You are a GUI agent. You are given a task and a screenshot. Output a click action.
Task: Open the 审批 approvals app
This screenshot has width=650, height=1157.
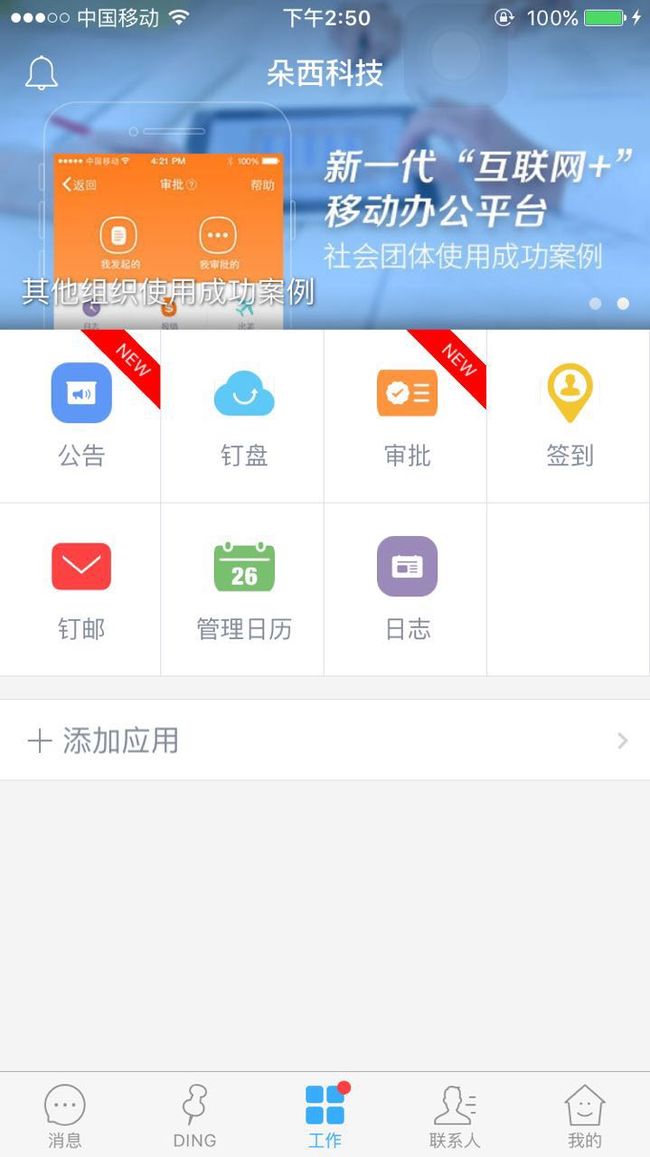(407, 416)
